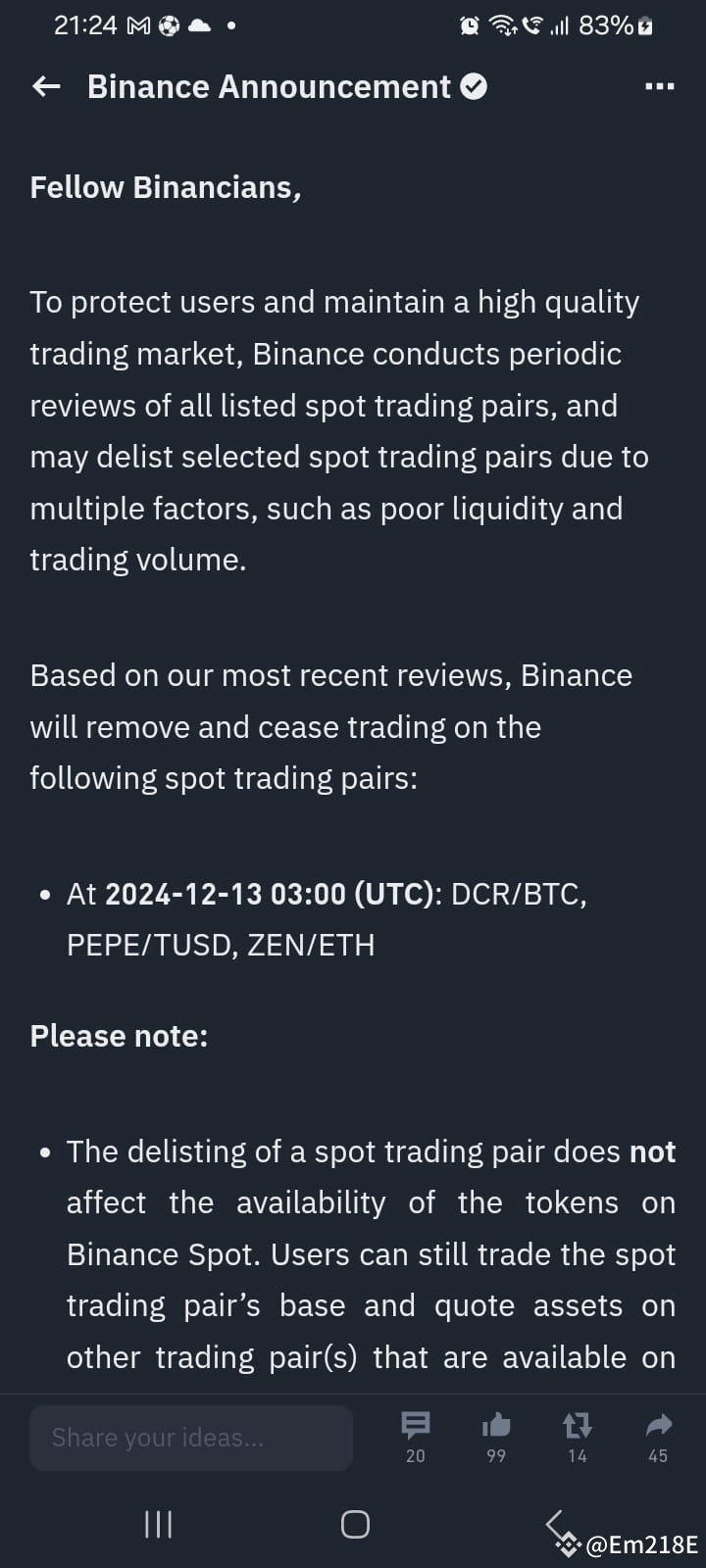Viewport: 706px width, 1568px height.
Task: Tap the Share your ideas comment field
Action: pos(190,1437)
